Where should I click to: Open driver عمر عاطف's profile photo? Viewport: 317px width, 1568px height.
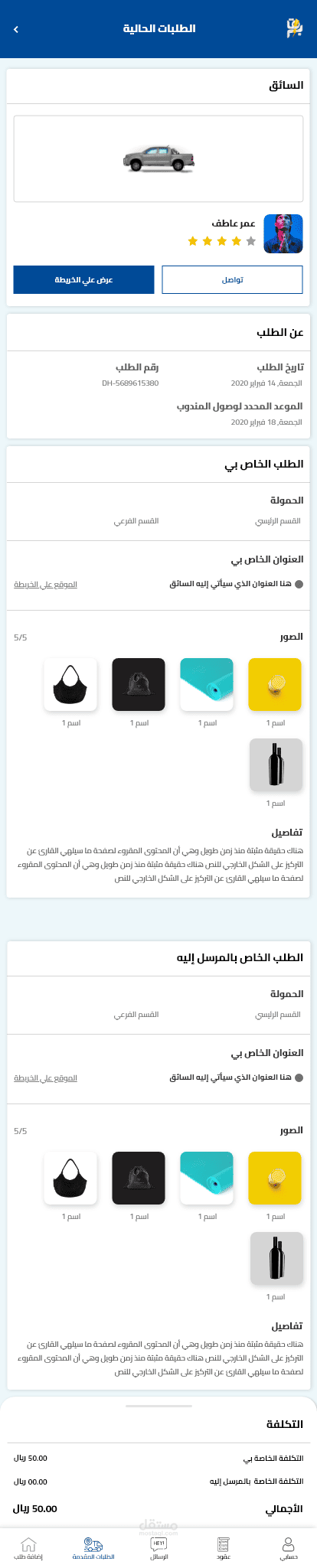pyautogui.click(x=283, y=233)
